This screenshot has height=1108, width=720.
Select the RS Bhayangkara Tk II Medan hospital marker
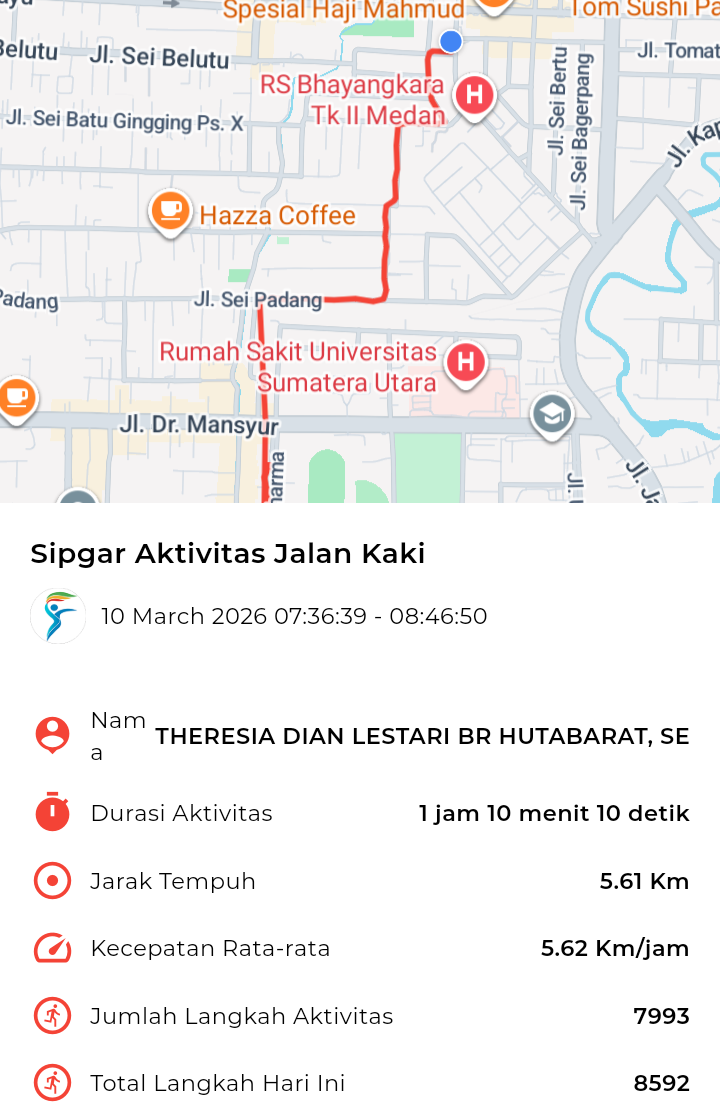coord(474,97)
